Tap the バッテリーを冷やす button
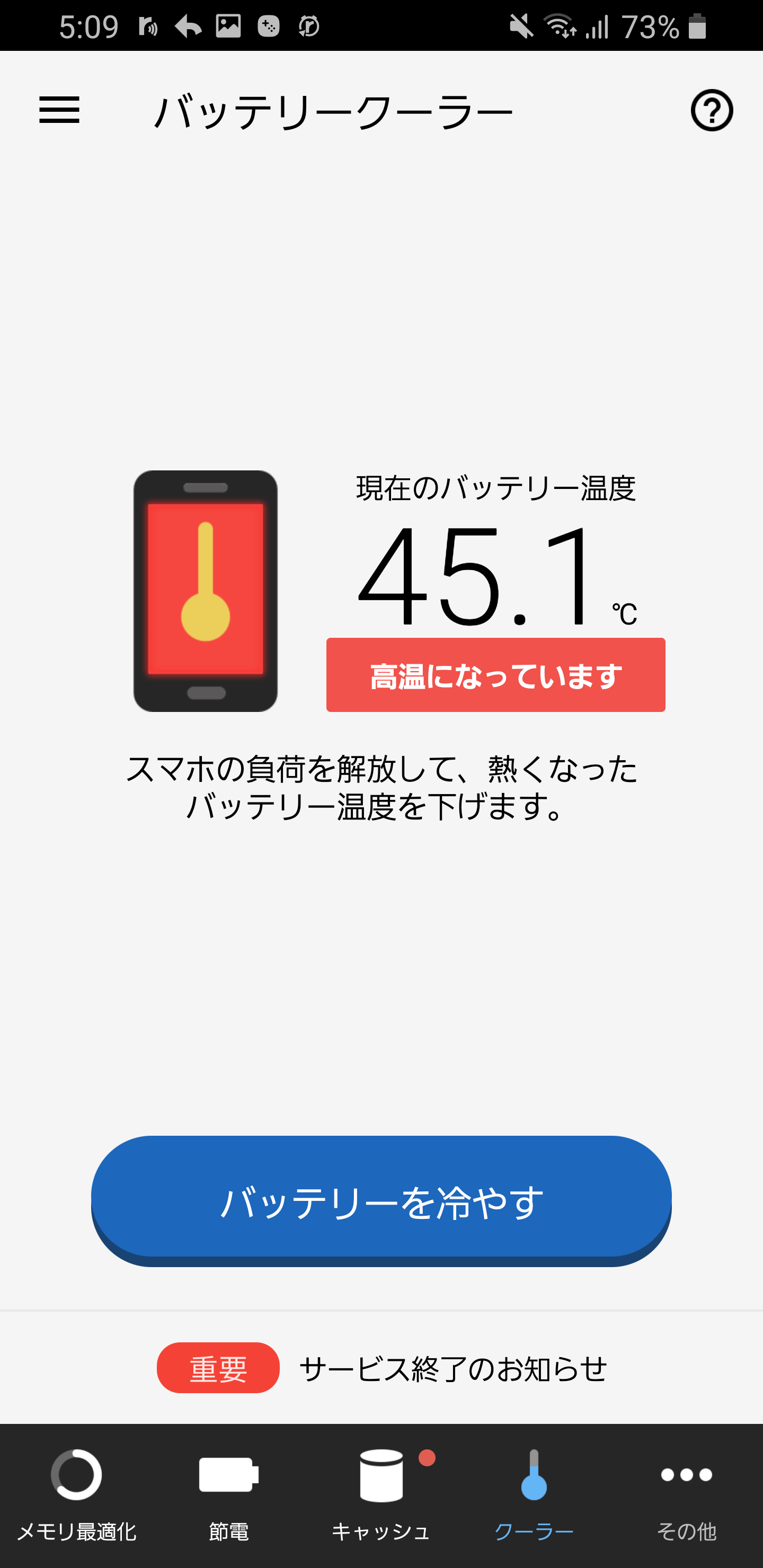The image size is (763, 1568). [x=381, y=1201]
